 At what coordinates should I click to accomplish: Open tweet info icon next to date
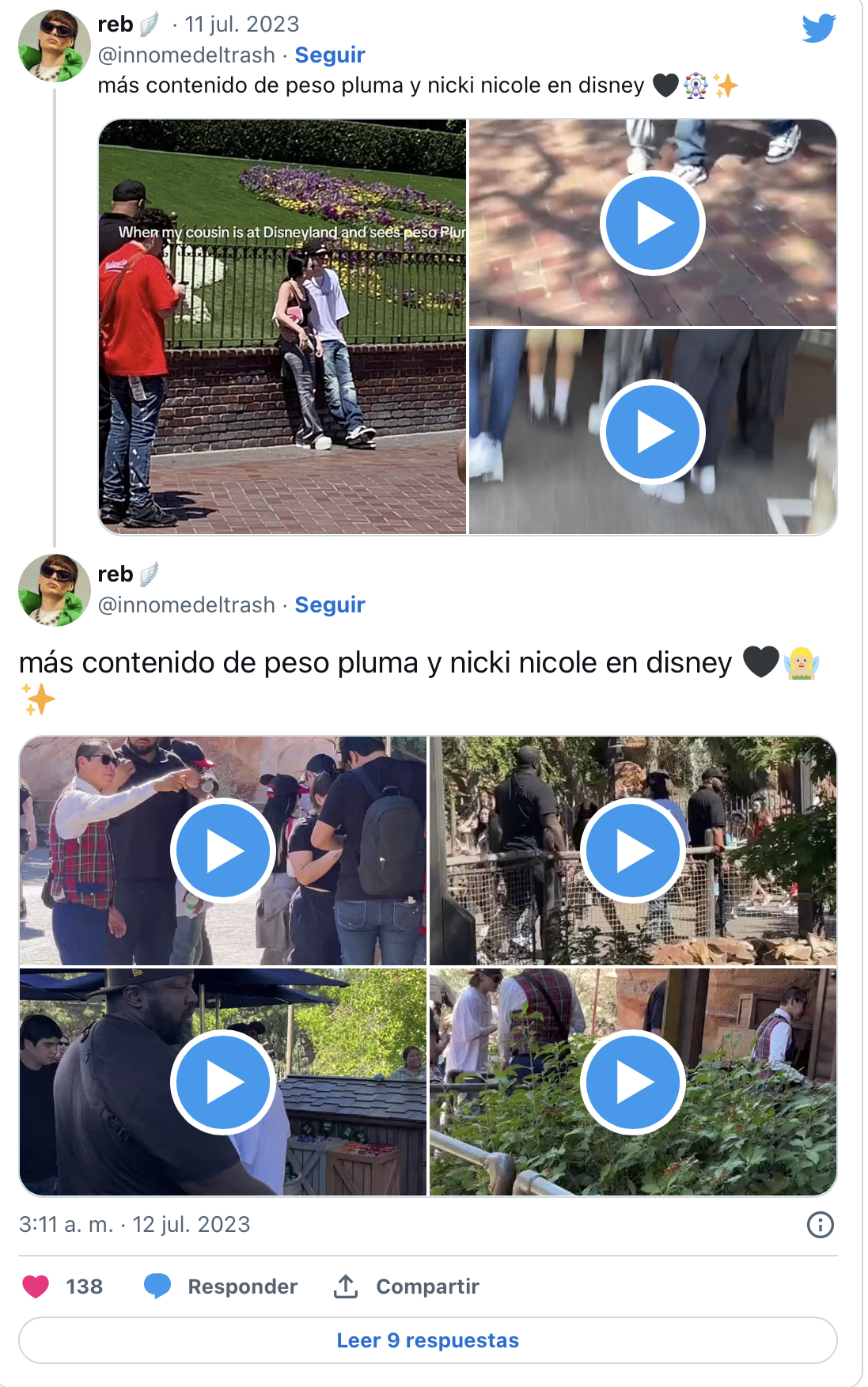(x=820, y=1225)
